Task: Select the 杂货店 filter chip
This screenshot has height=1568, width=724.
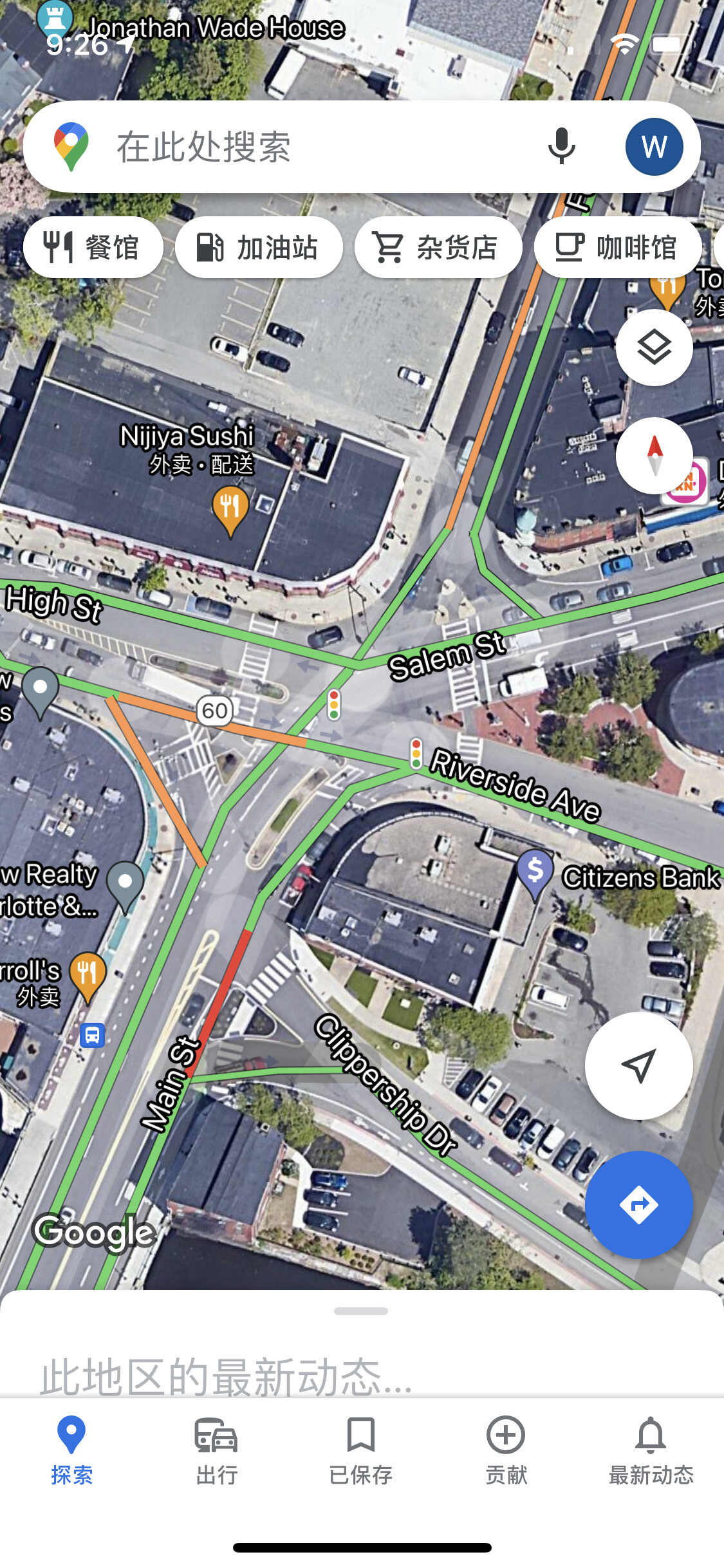Action: (438, 247)
